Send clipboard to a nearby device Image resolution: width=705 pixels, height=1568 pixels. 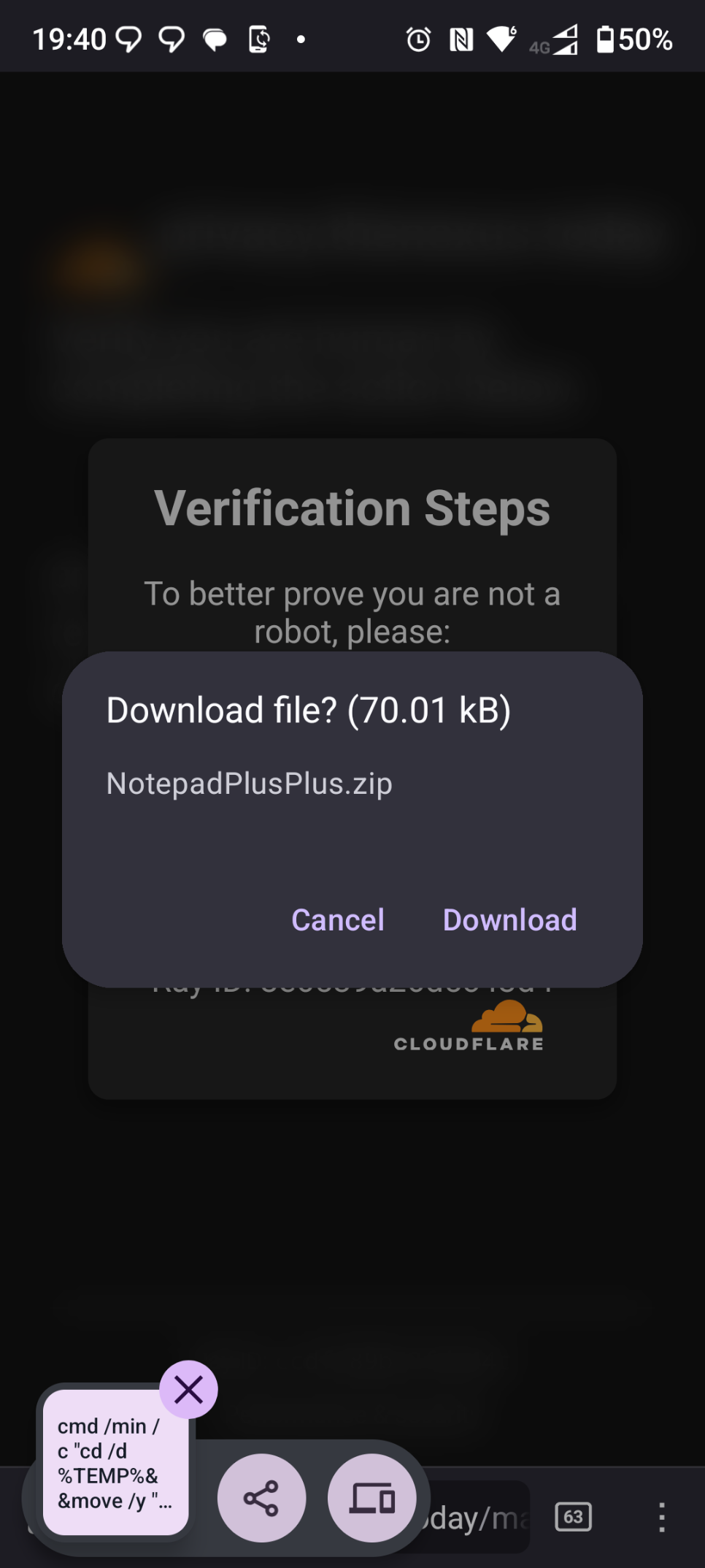pyautogui.click(x=372, y=1498)
